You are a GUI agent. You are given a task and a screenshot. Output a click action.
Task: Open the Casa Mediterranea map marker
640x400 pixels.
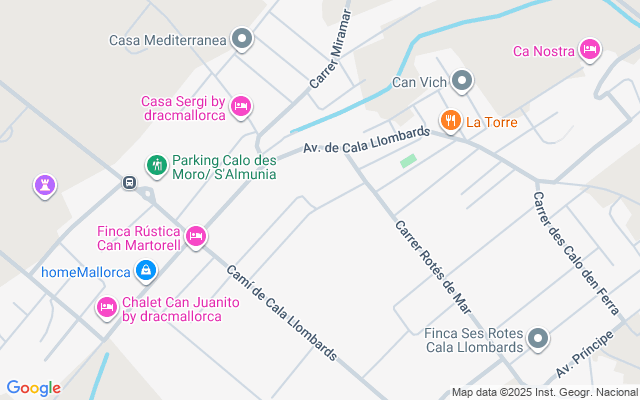pyautogui.click(x=241, y=40)
